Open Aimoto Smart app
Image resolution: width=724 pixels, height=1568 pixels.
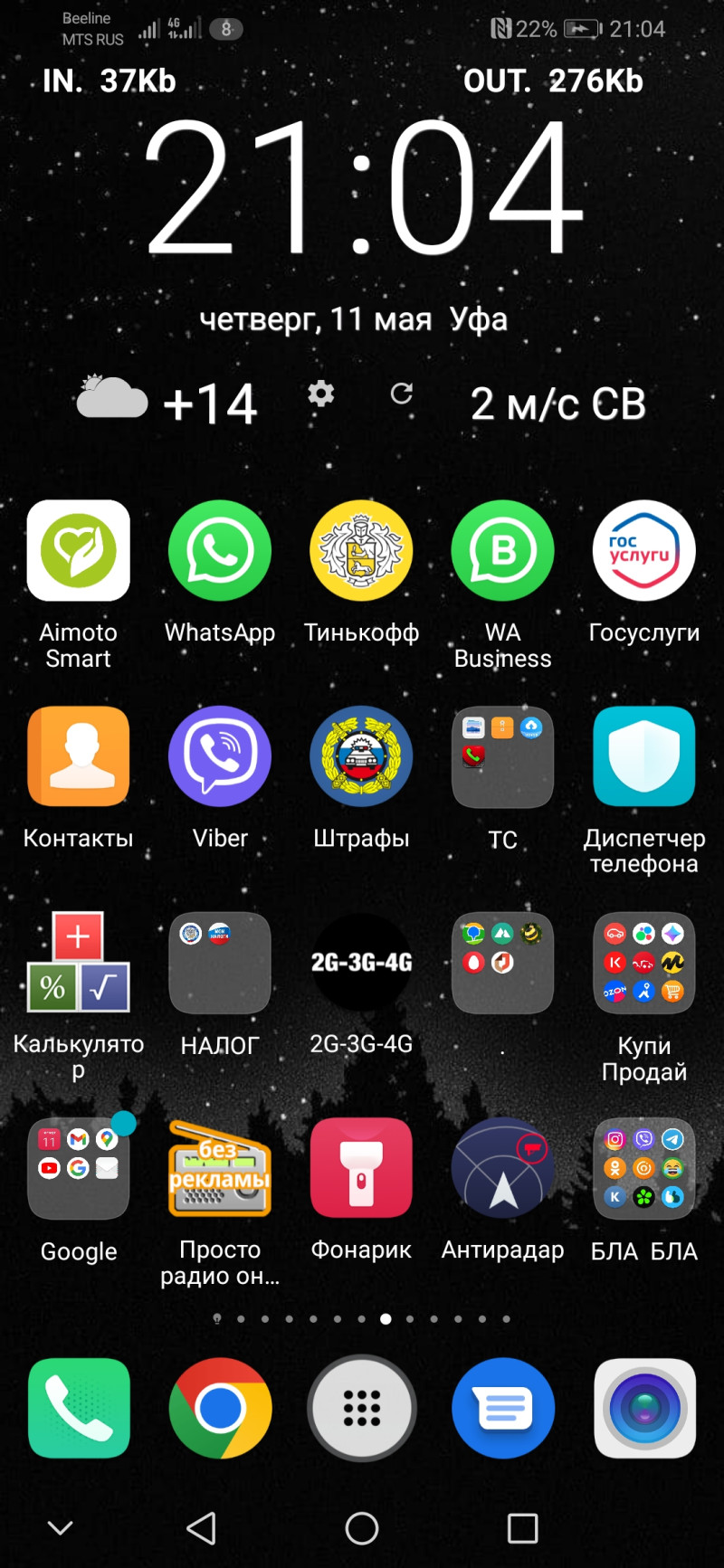click(79, 551)
